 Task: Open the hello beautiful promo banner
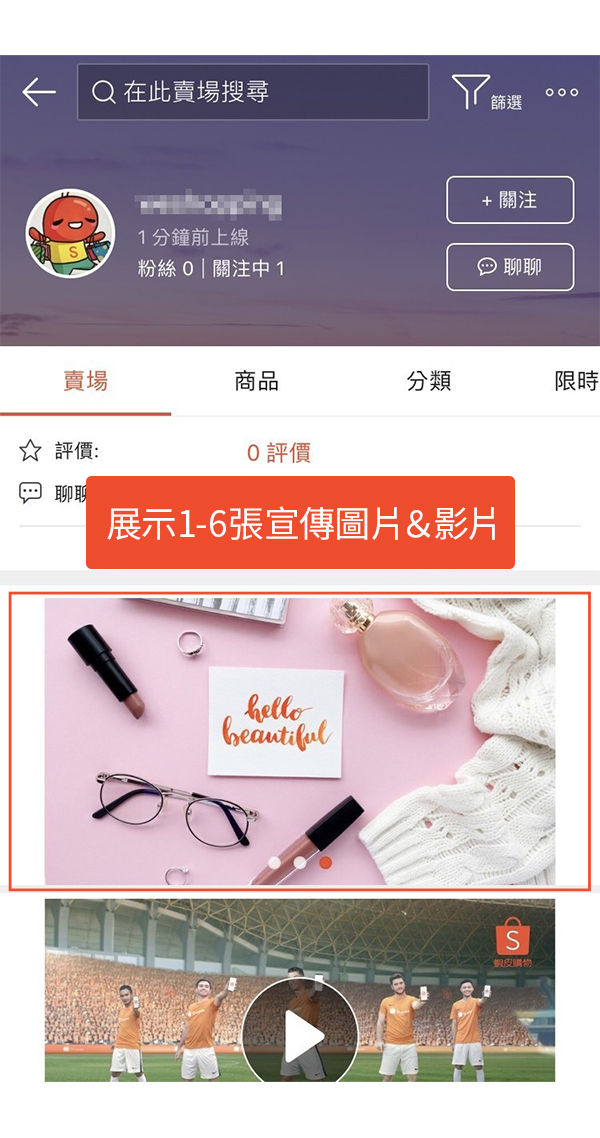[x=299, y=740]
